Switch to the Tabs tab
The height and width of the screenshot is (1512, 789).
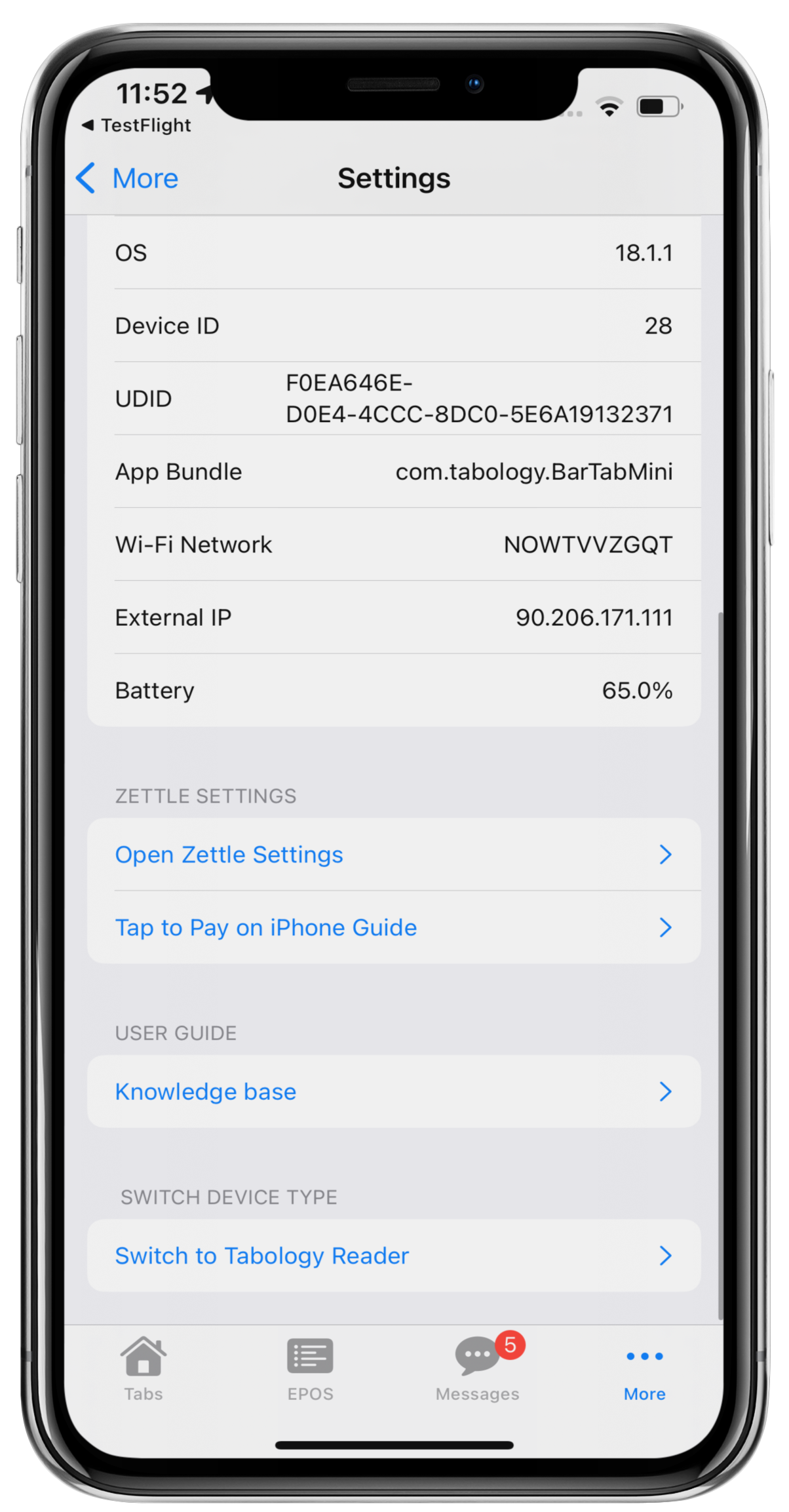(x=144, y=1369)
